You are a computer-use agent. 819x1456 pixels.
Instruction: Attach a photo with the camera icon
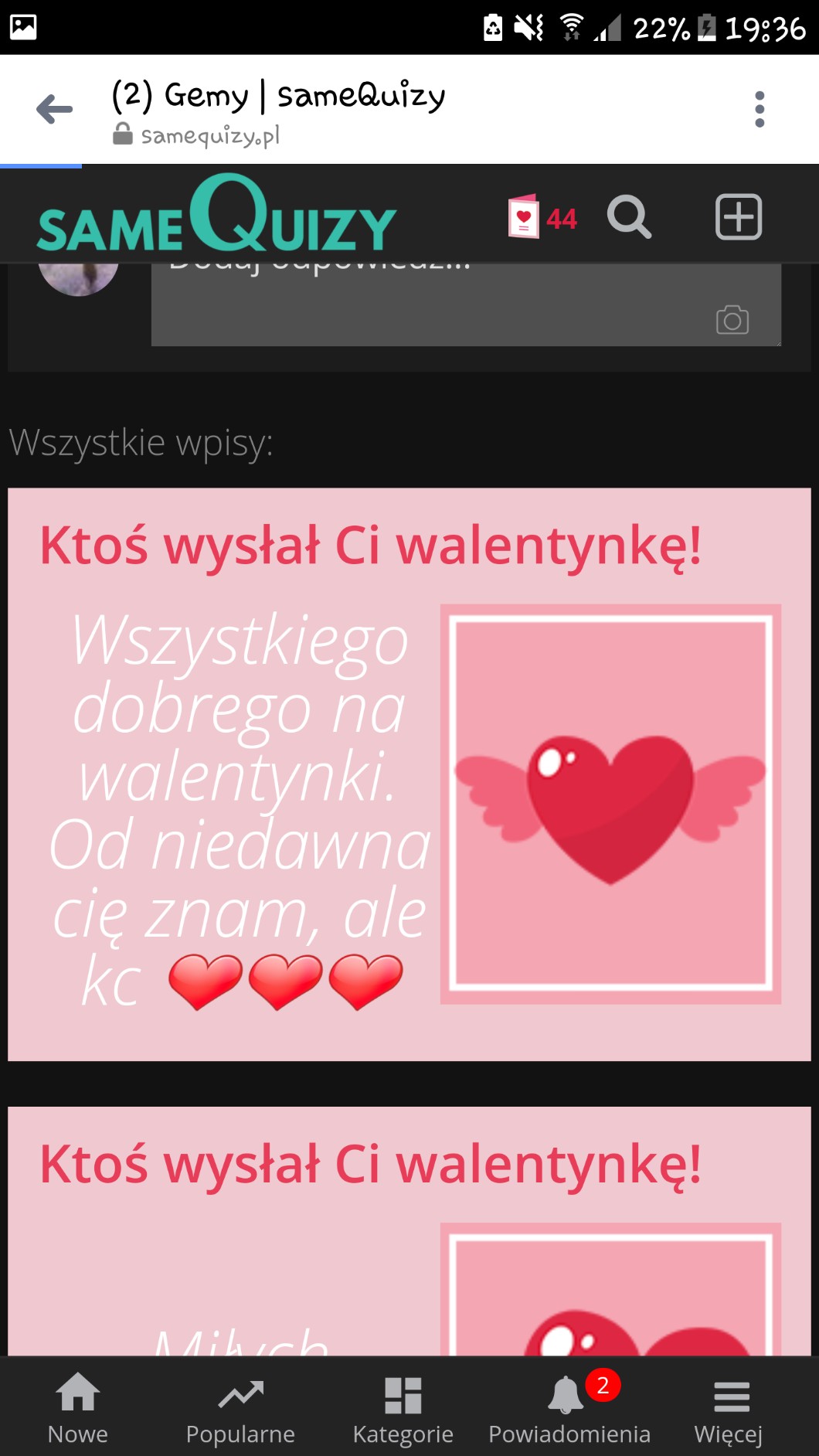tap(732, 320)
